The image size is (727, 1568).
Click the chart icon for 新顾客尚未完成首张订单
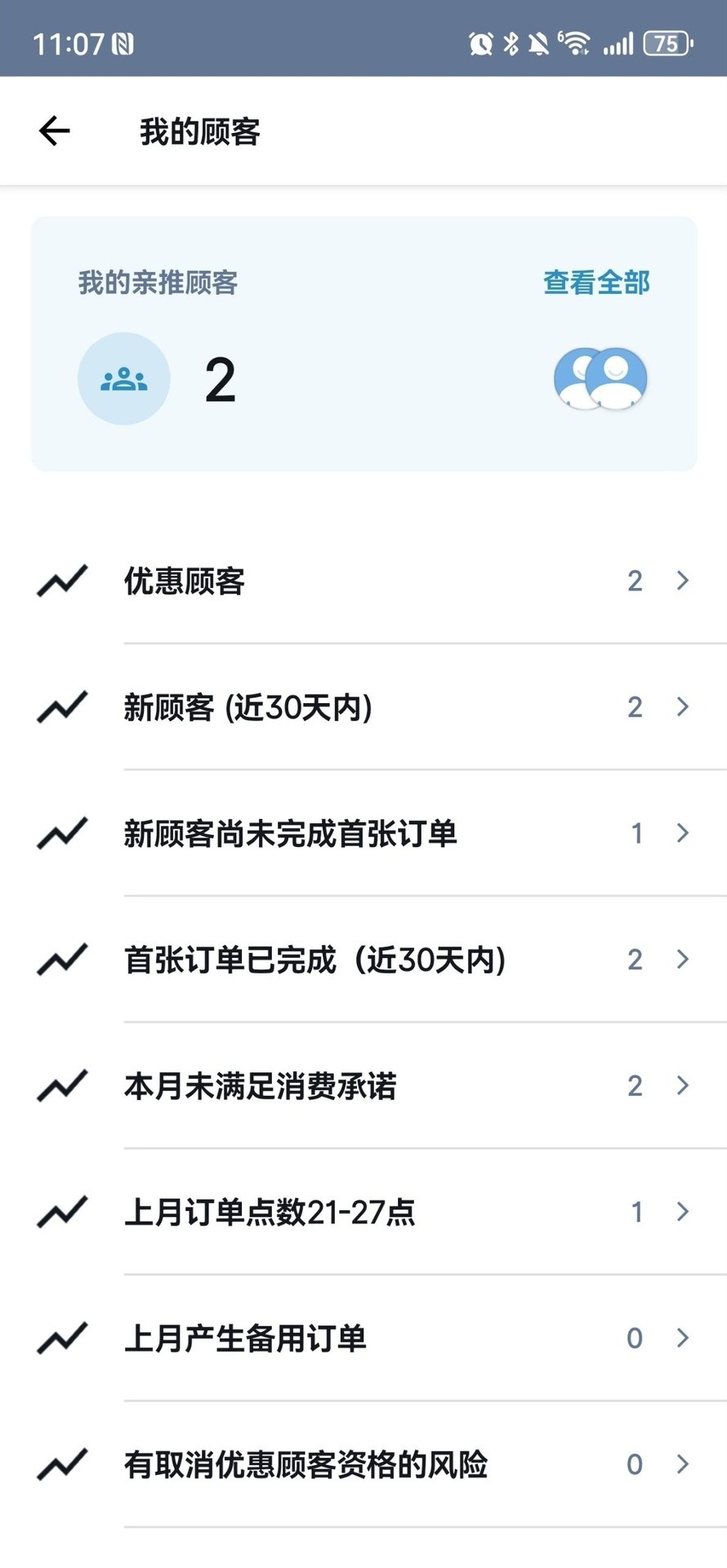tap(63, 834)
